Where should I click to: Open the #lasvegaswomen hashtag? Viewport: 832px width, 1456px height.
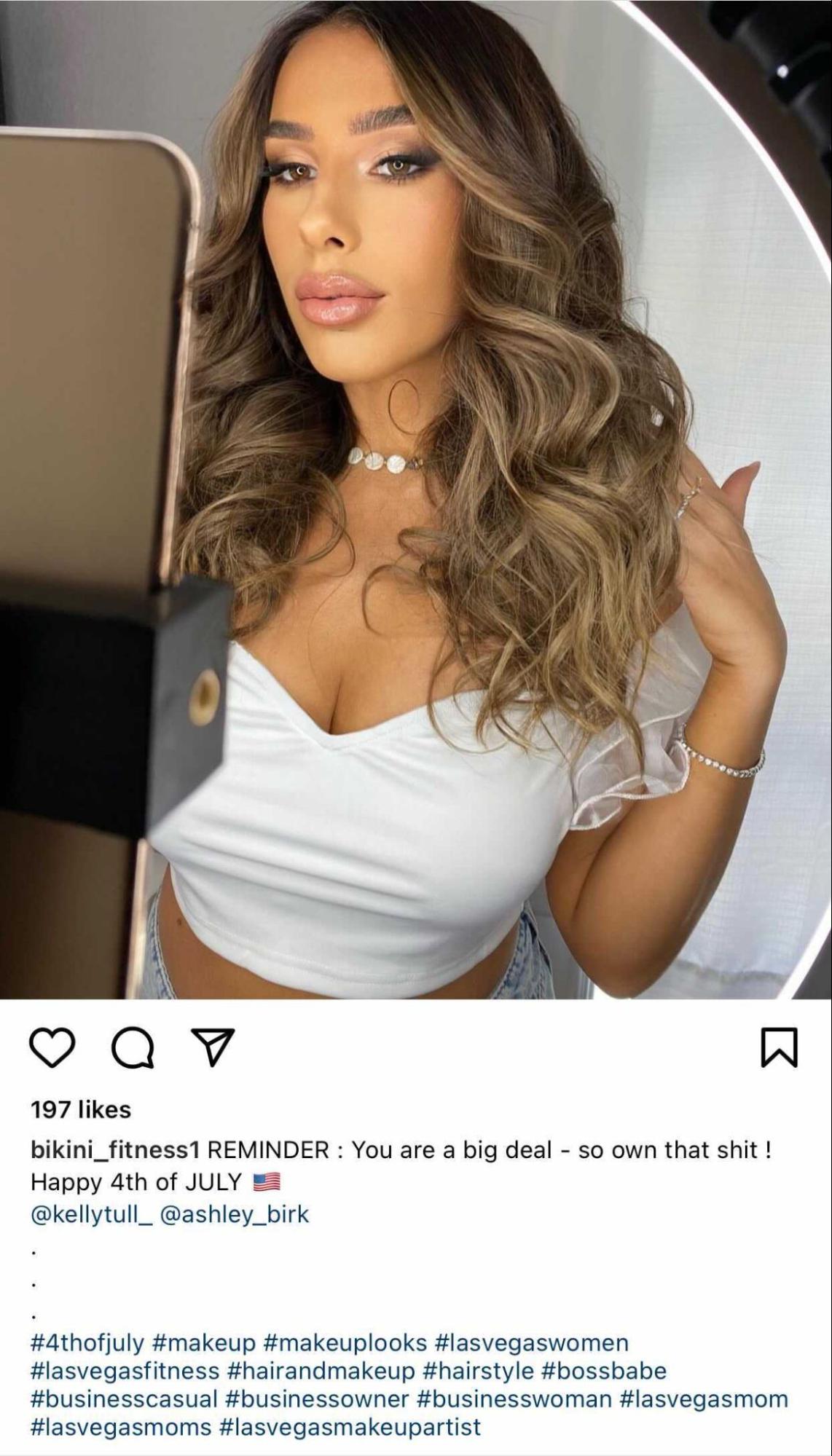[531, 1342]
